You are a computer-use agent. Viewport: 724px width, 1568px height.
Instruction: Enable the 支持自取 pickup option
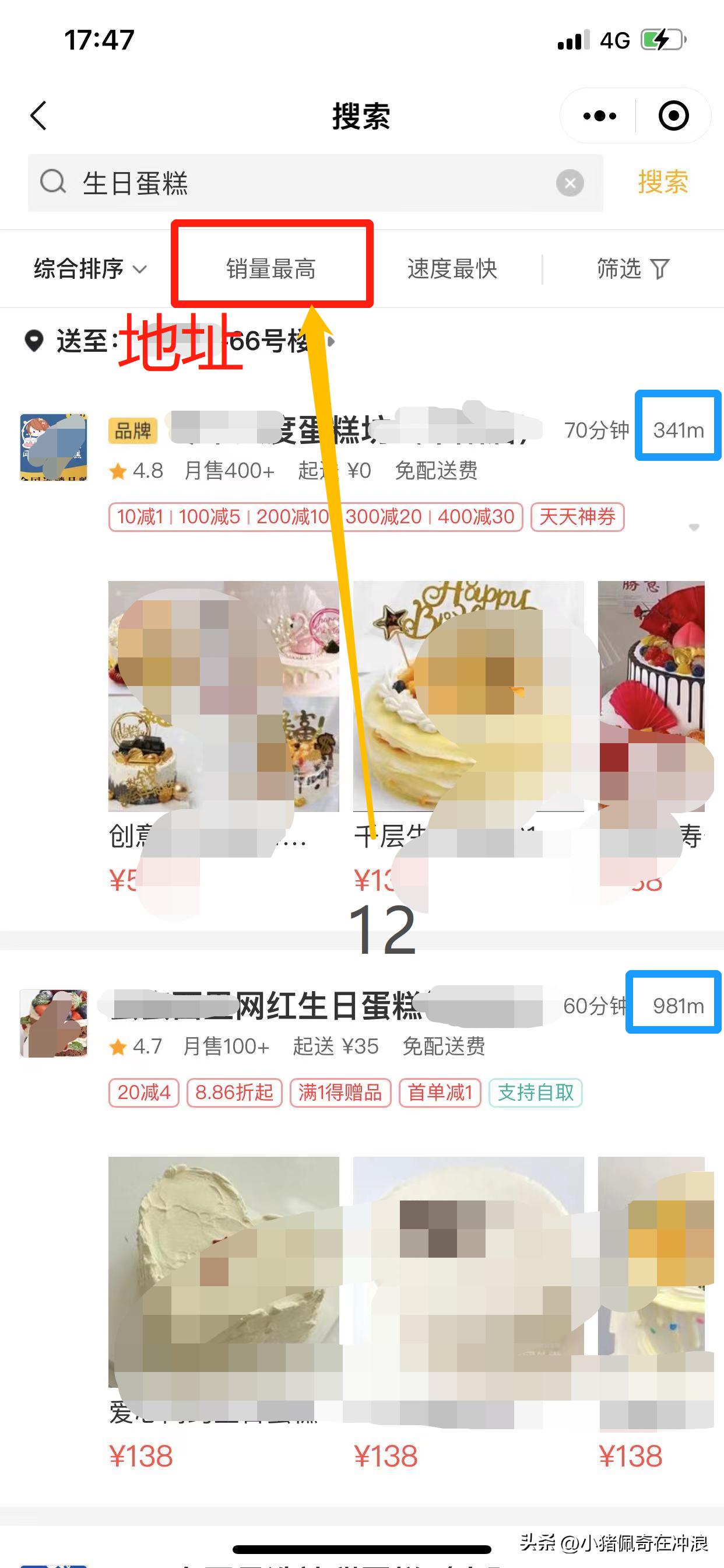tap(534, 1093)
